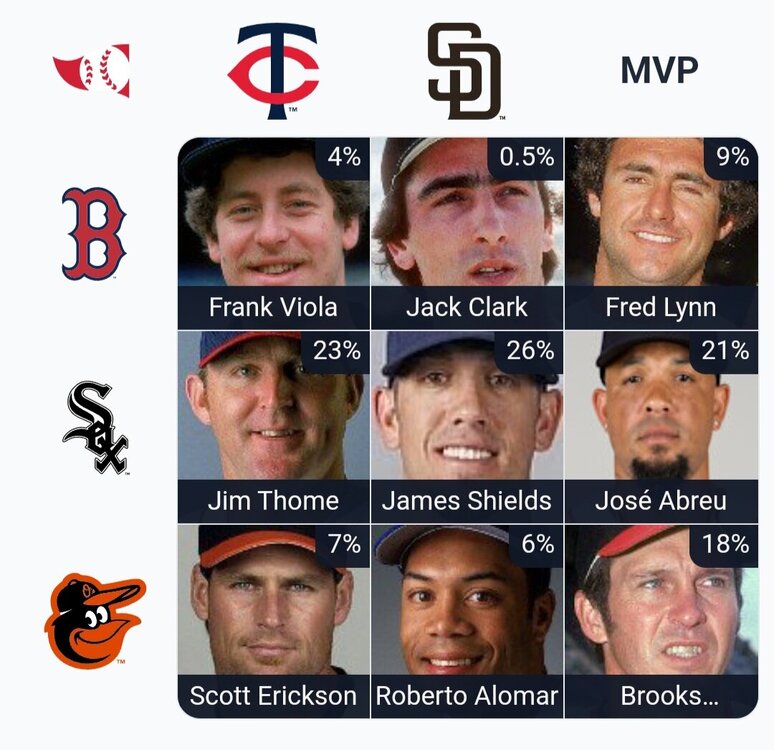
Task: Open the Frank Viola grid cell
Action: point(274,233)
